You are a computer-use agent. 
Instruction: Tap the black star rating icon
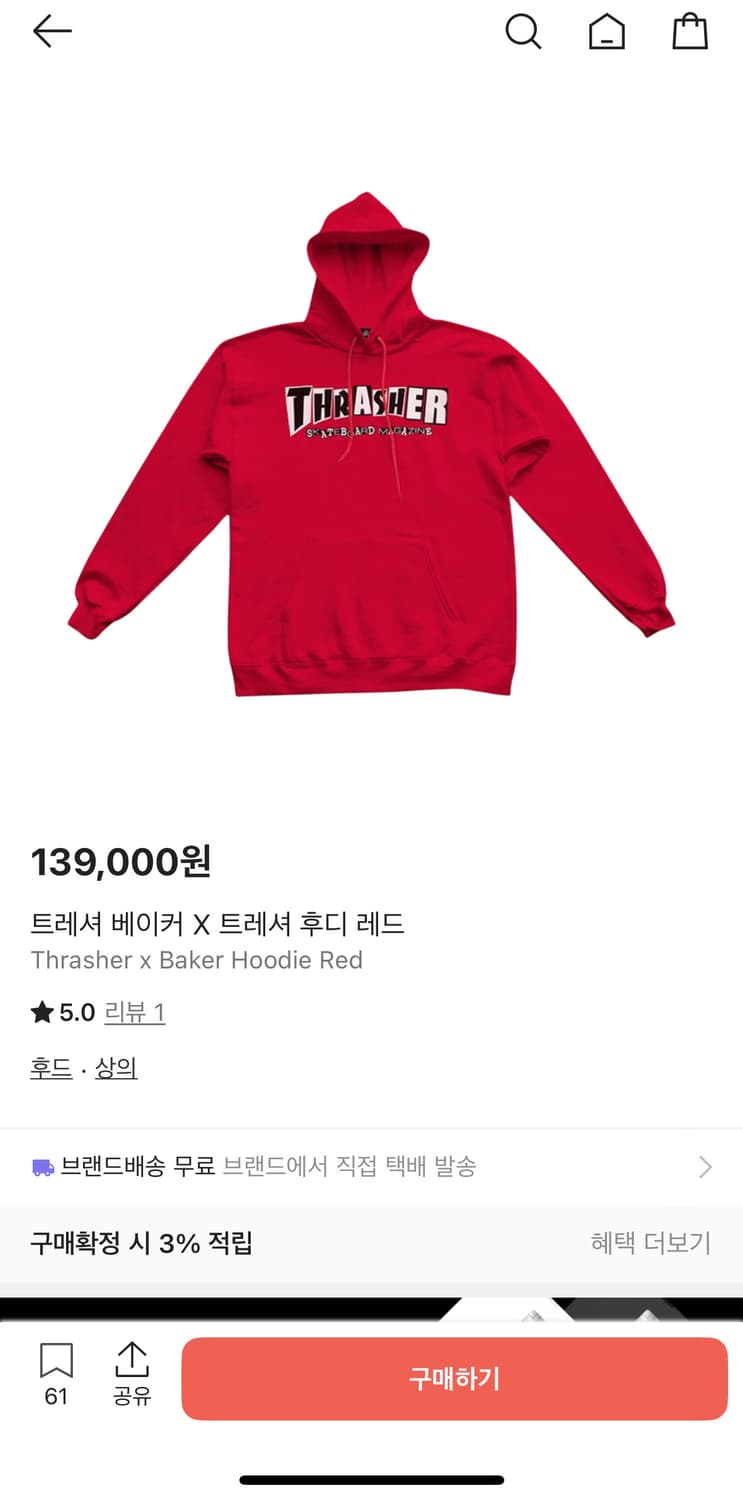click(41, 1012)
